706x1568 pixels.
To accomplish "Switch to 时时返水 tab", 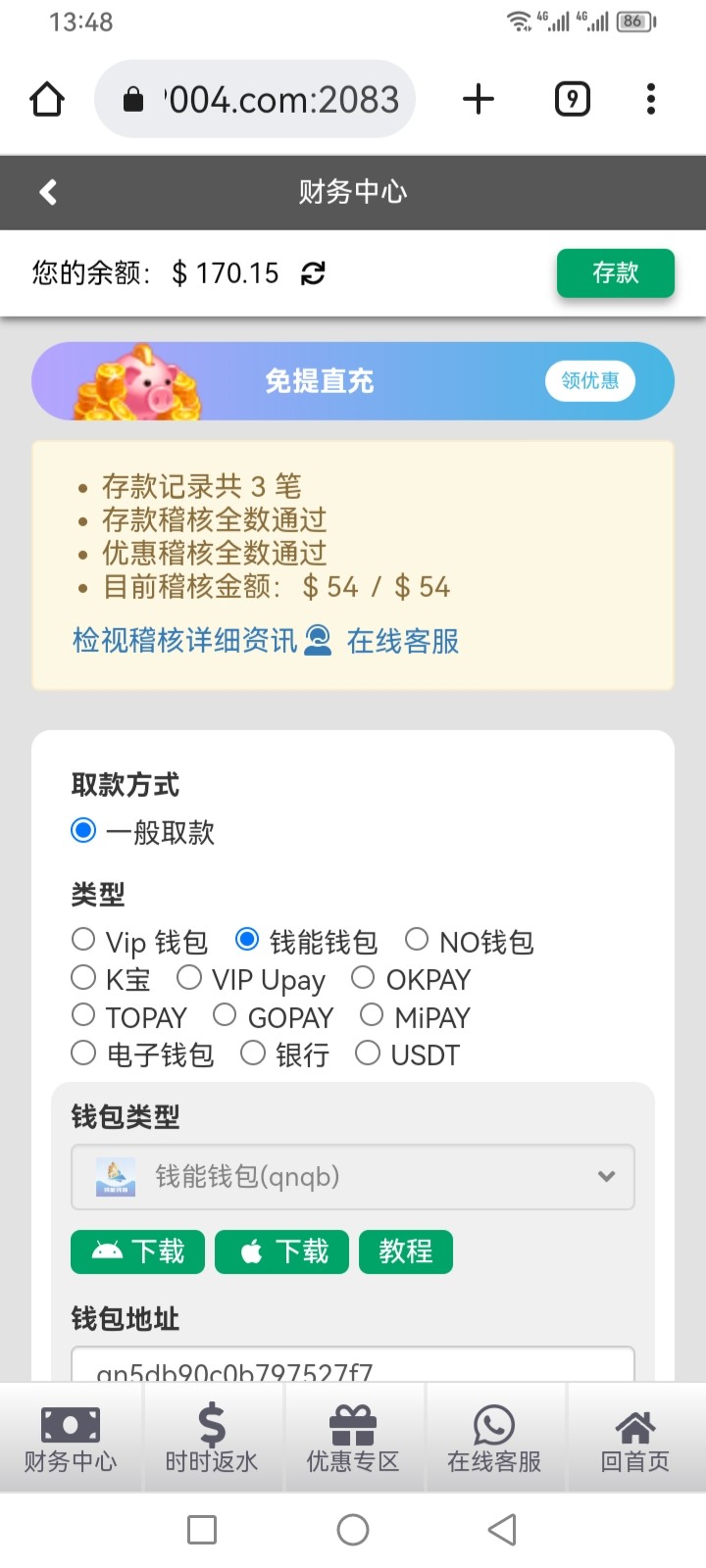I will click(x=212, y=1438).
